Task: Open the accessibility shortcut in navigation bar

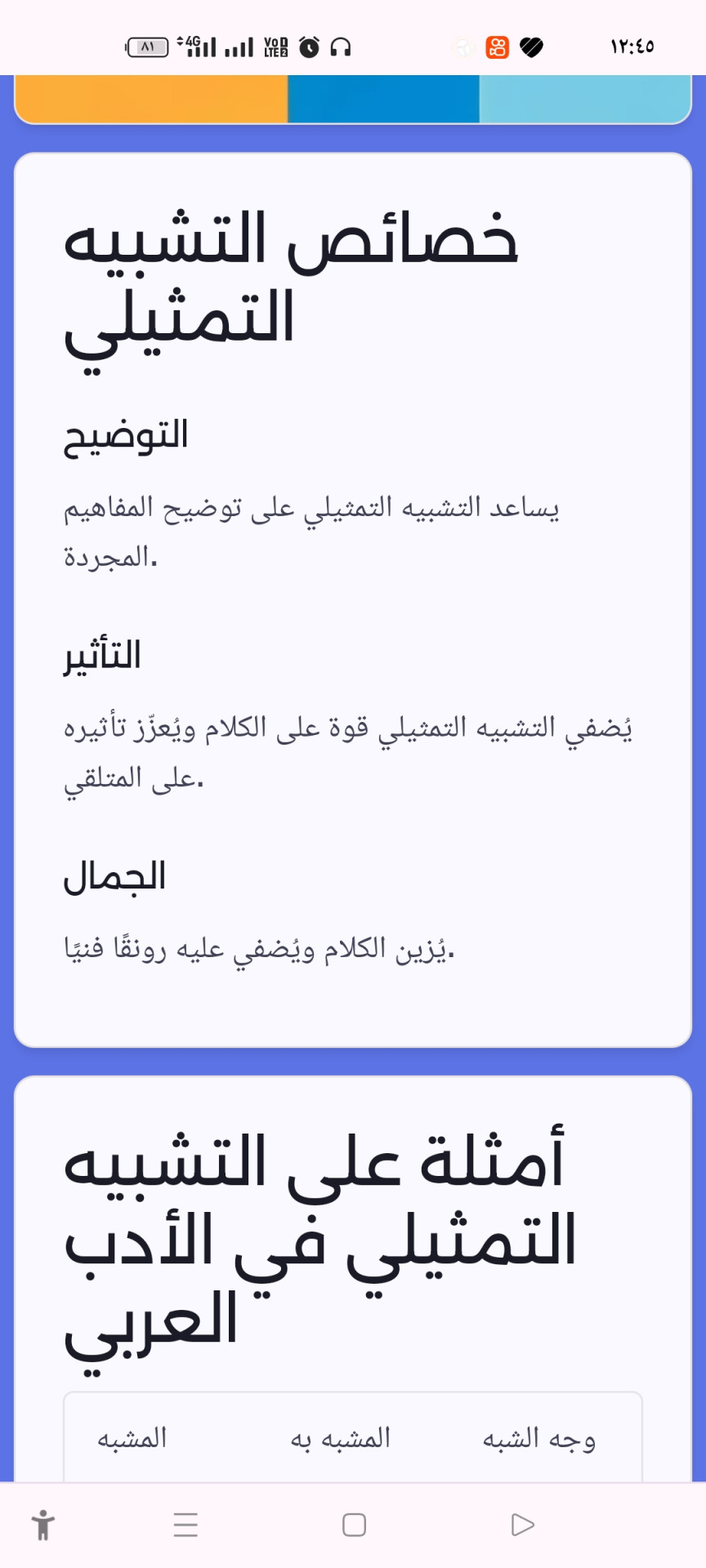Action: point(43,1525)
